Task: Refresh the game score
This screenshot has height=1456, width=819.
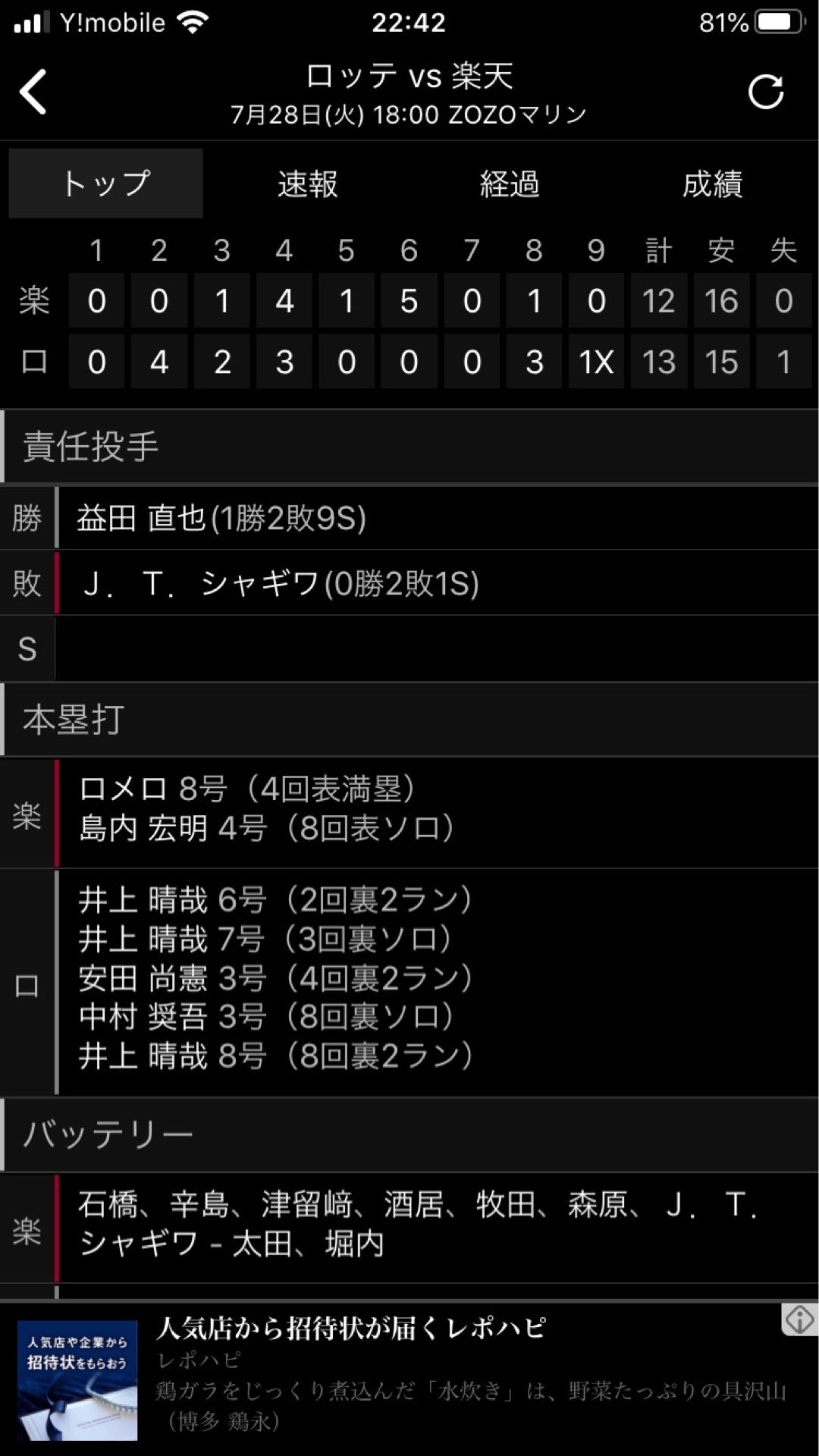Action: (x=765, y=93)
